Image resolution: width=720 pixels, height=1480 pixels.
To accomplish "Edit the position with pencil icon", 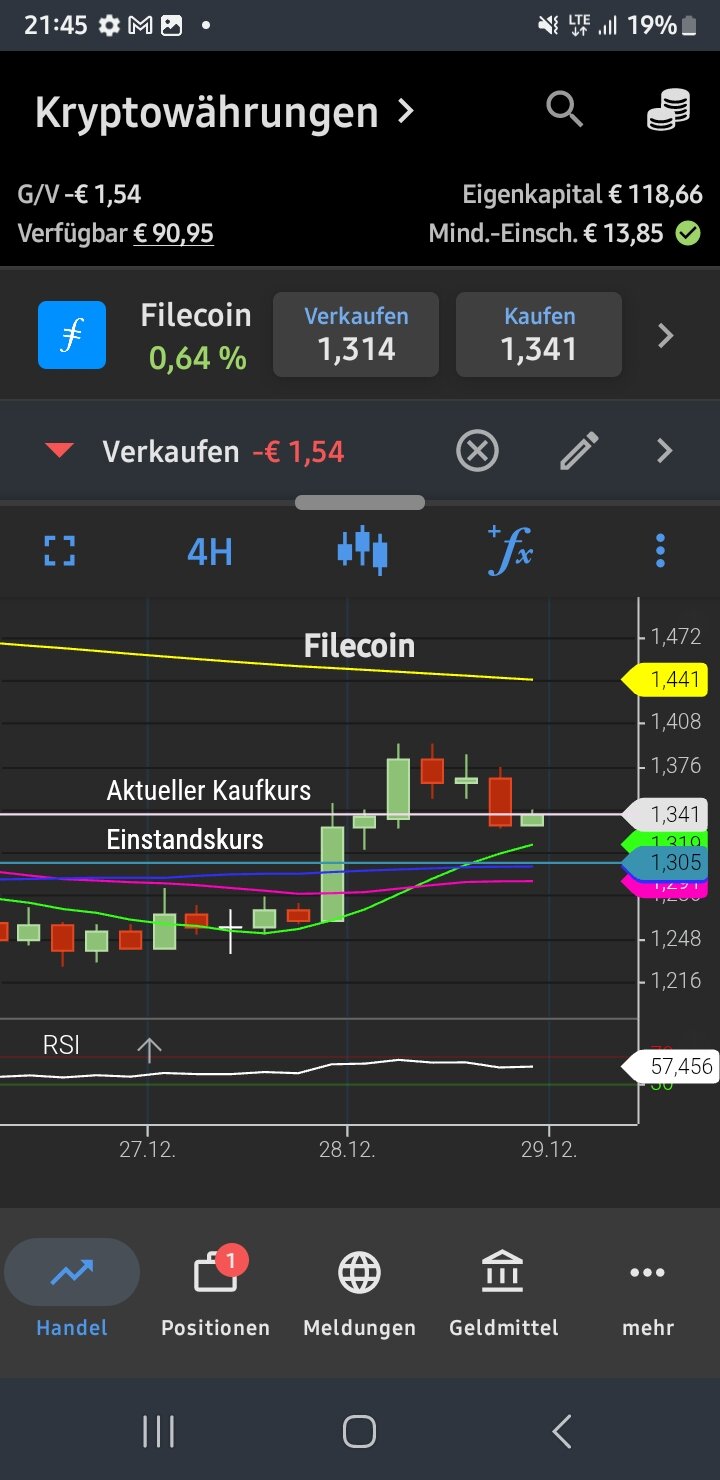I will (x=579, y=452).
